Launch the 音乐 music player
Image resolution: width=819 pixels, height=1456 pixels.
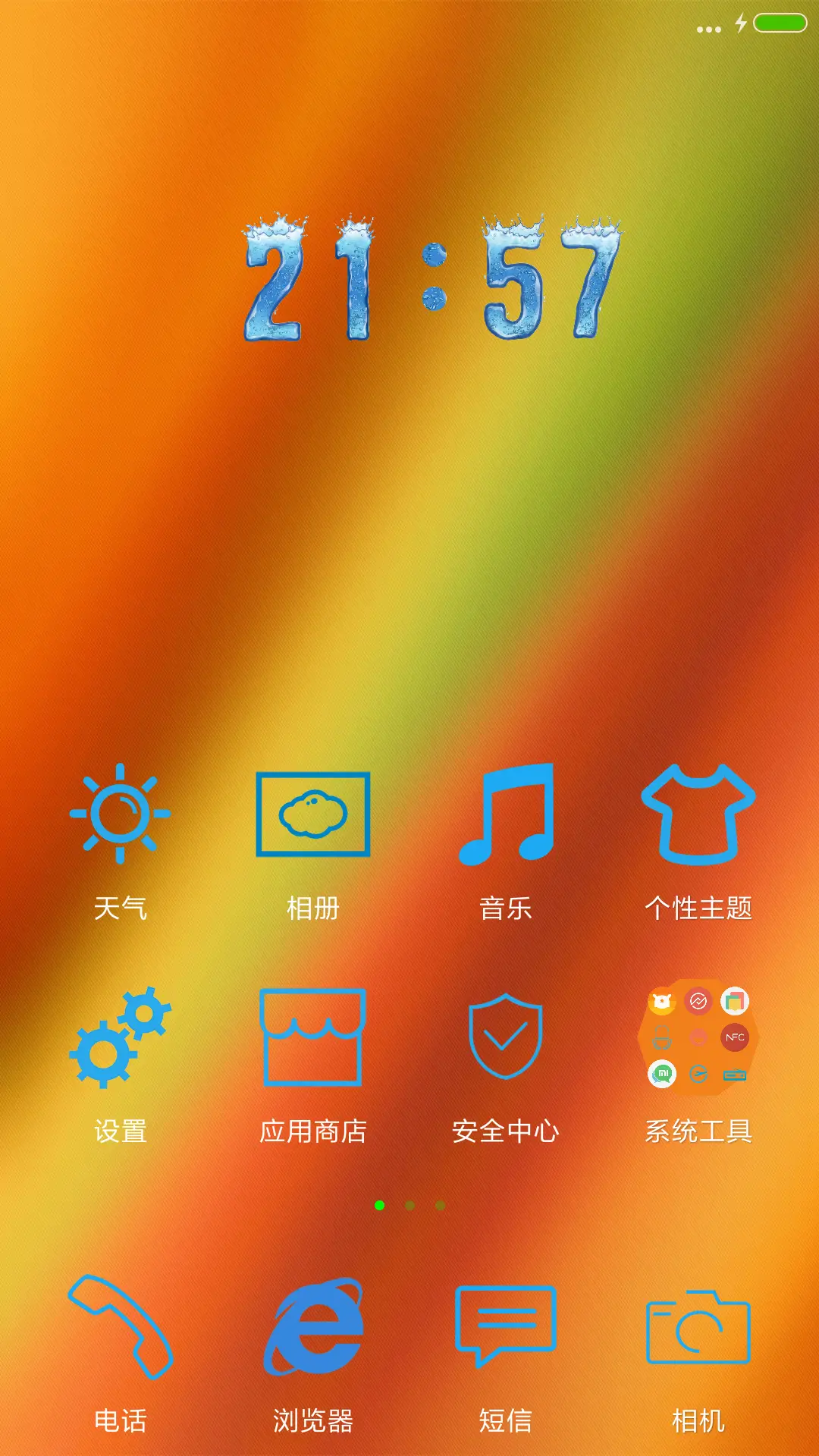507,814
